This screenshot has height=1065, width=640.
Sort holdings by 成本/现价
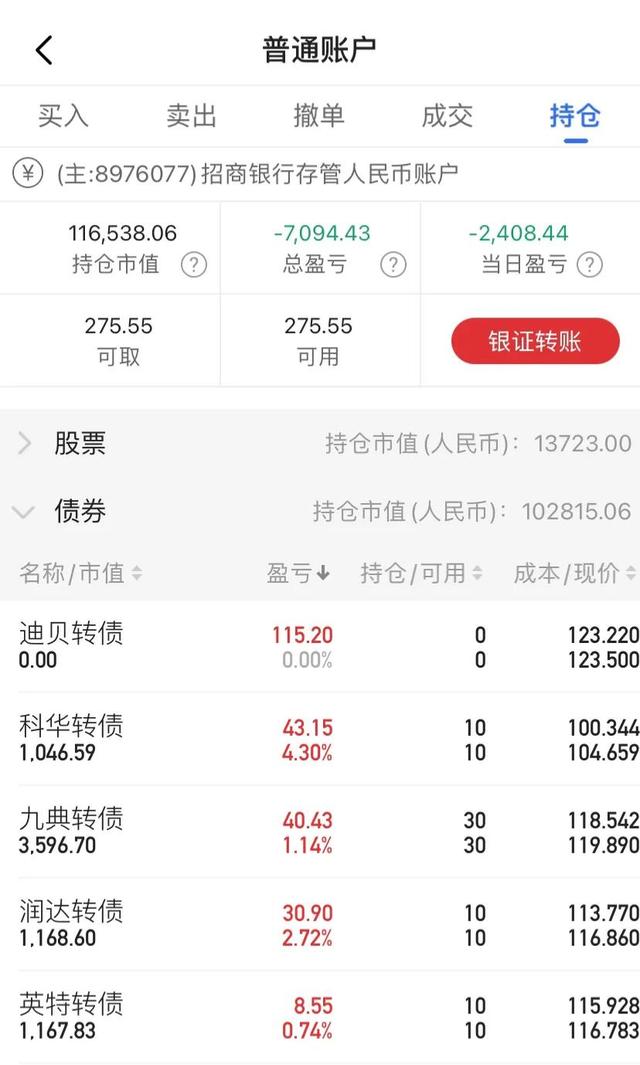pos(575,573)
